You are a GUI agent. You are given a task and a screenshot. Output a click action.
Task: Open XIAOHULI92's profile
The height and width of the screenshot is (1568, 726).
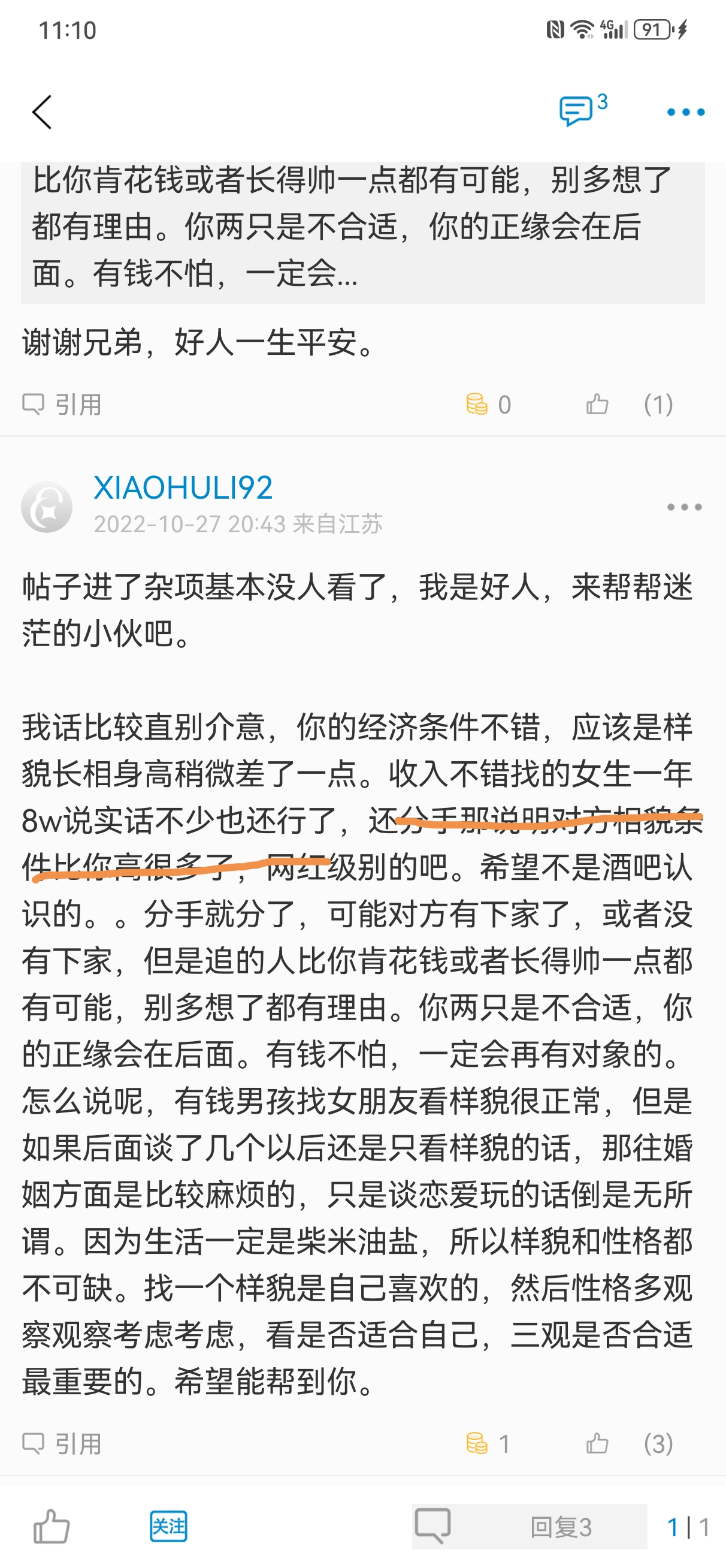tap(183, 488)
